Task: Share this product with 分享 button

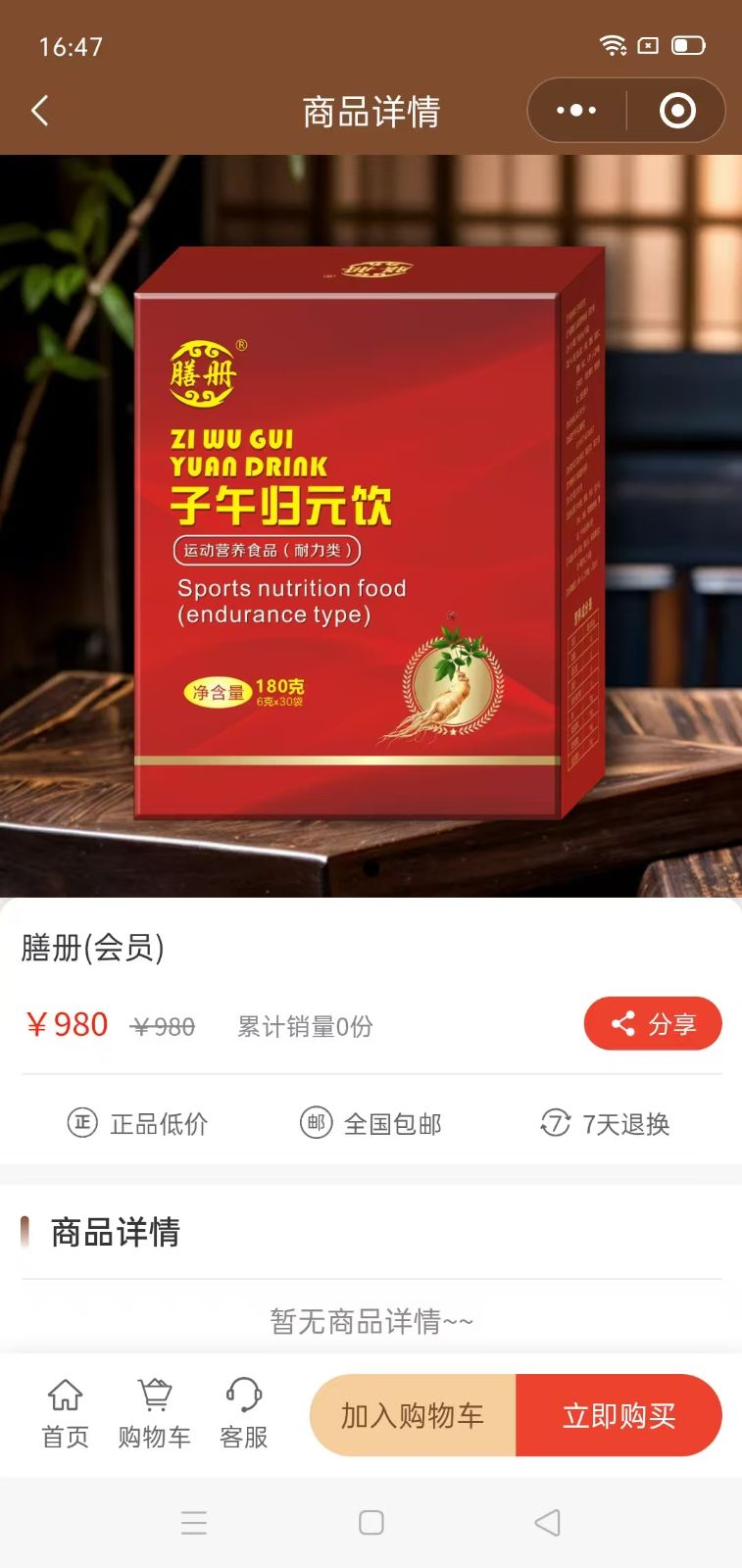Action: (653, 1024)
